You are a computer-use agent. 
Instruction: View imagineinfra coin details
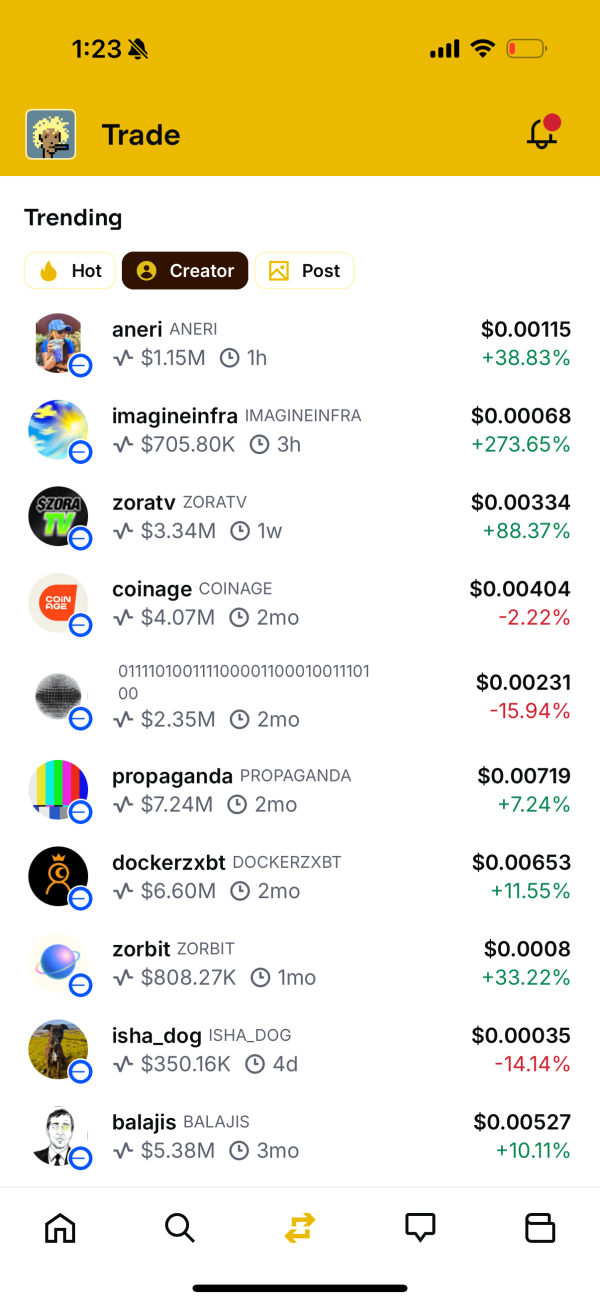point(300,430)
